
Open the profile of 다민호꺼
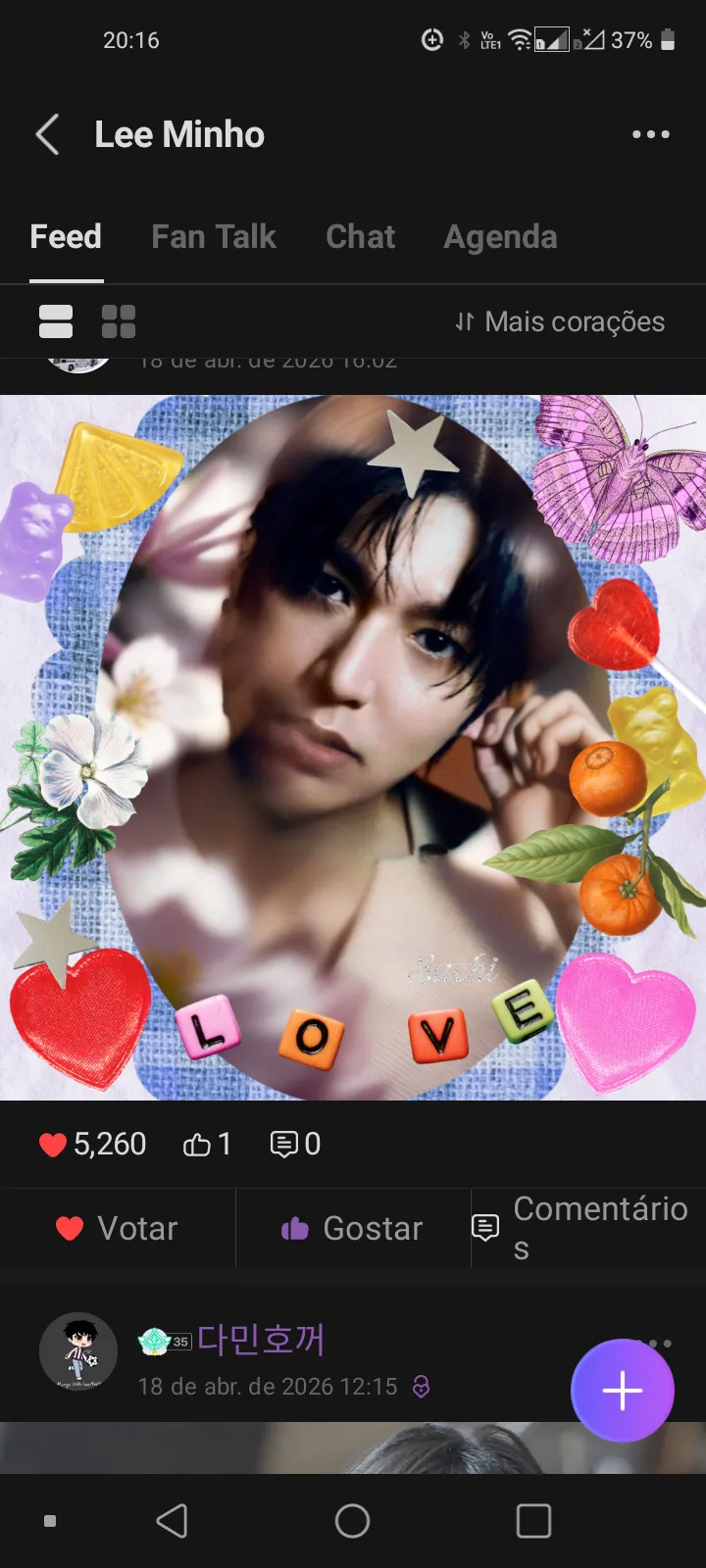78,1351
